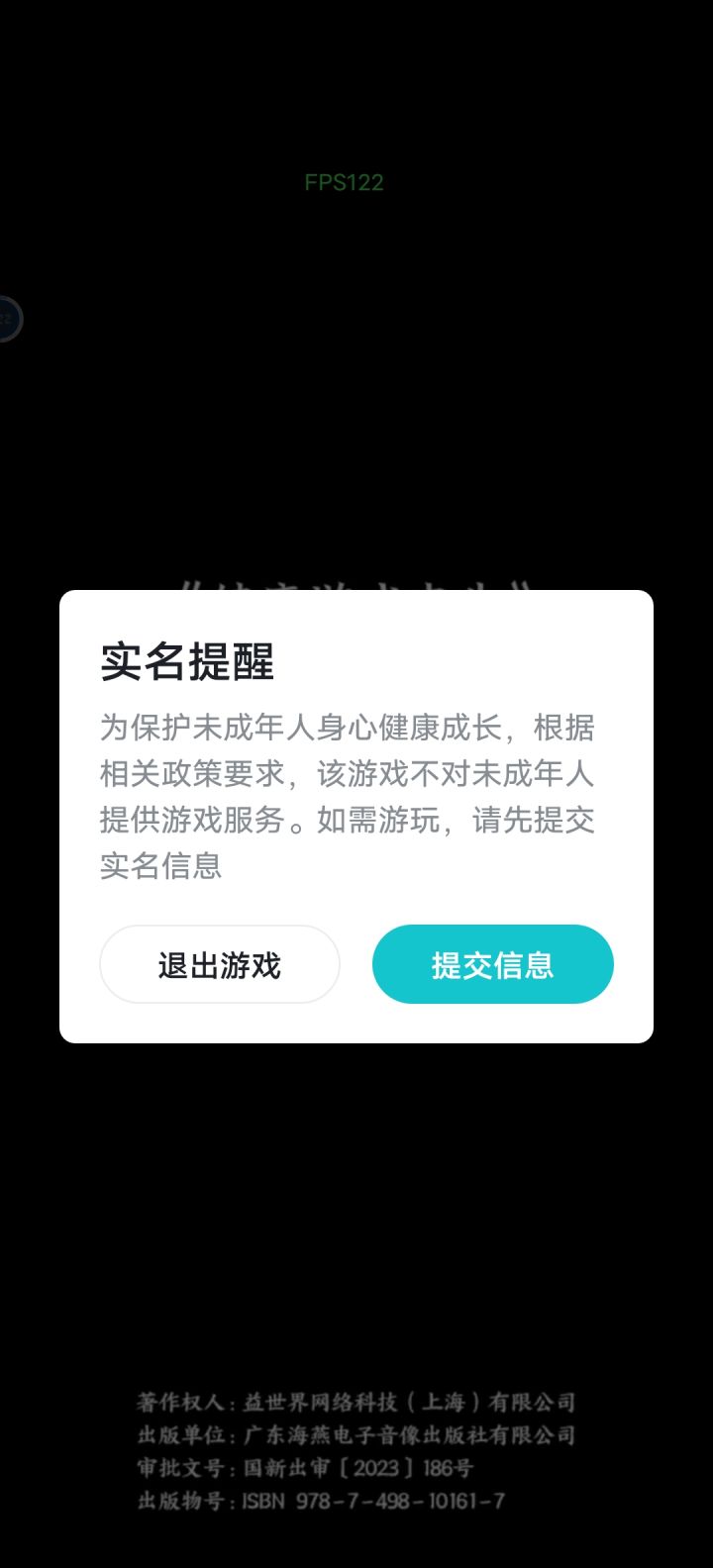The height and width of the screenshot is (1568, 713).
Task: Tap the ISBN 出版物号 line
Action: (323, 1502)
